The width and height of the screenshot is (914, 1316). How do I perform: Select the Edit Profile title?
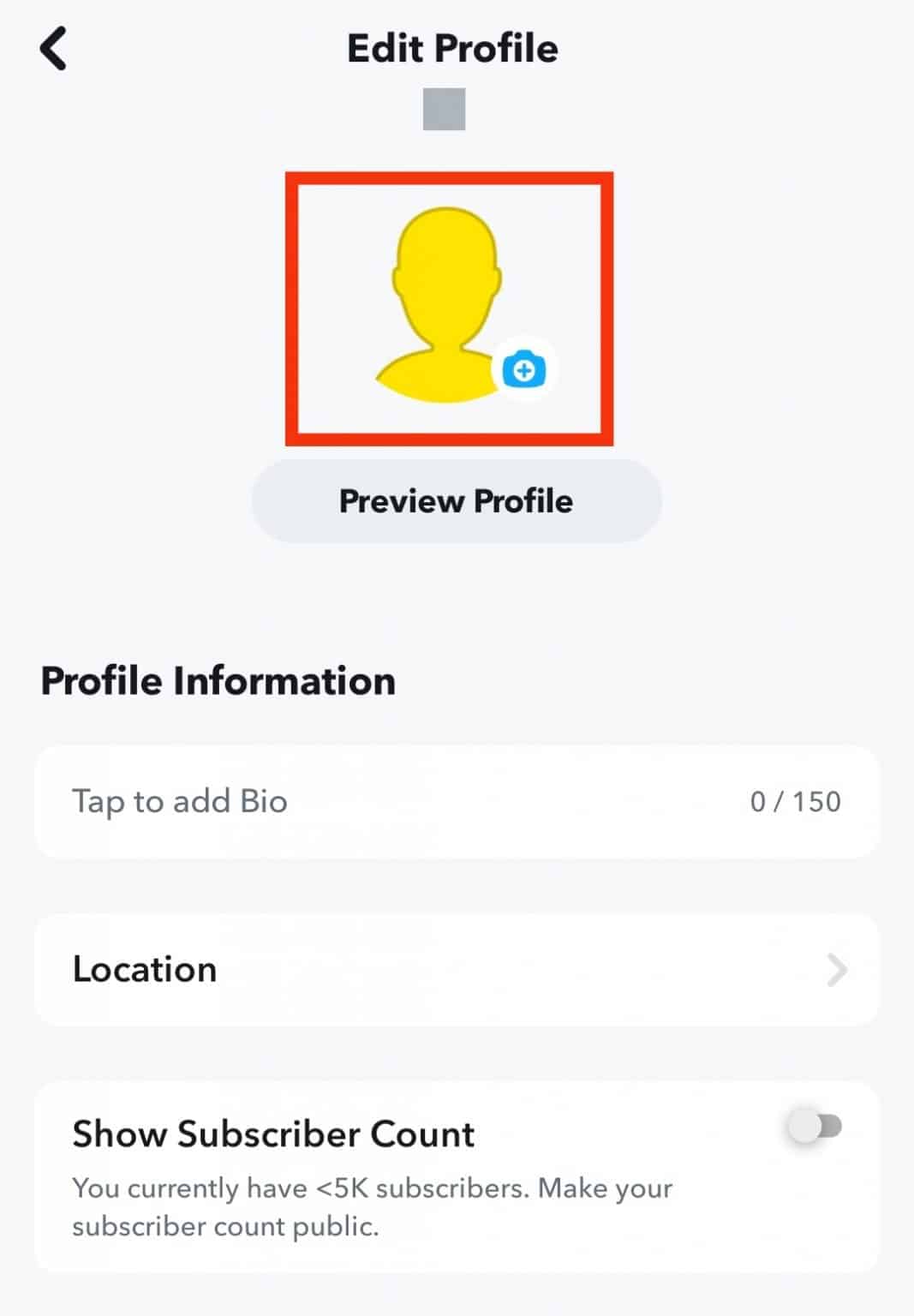451,48
